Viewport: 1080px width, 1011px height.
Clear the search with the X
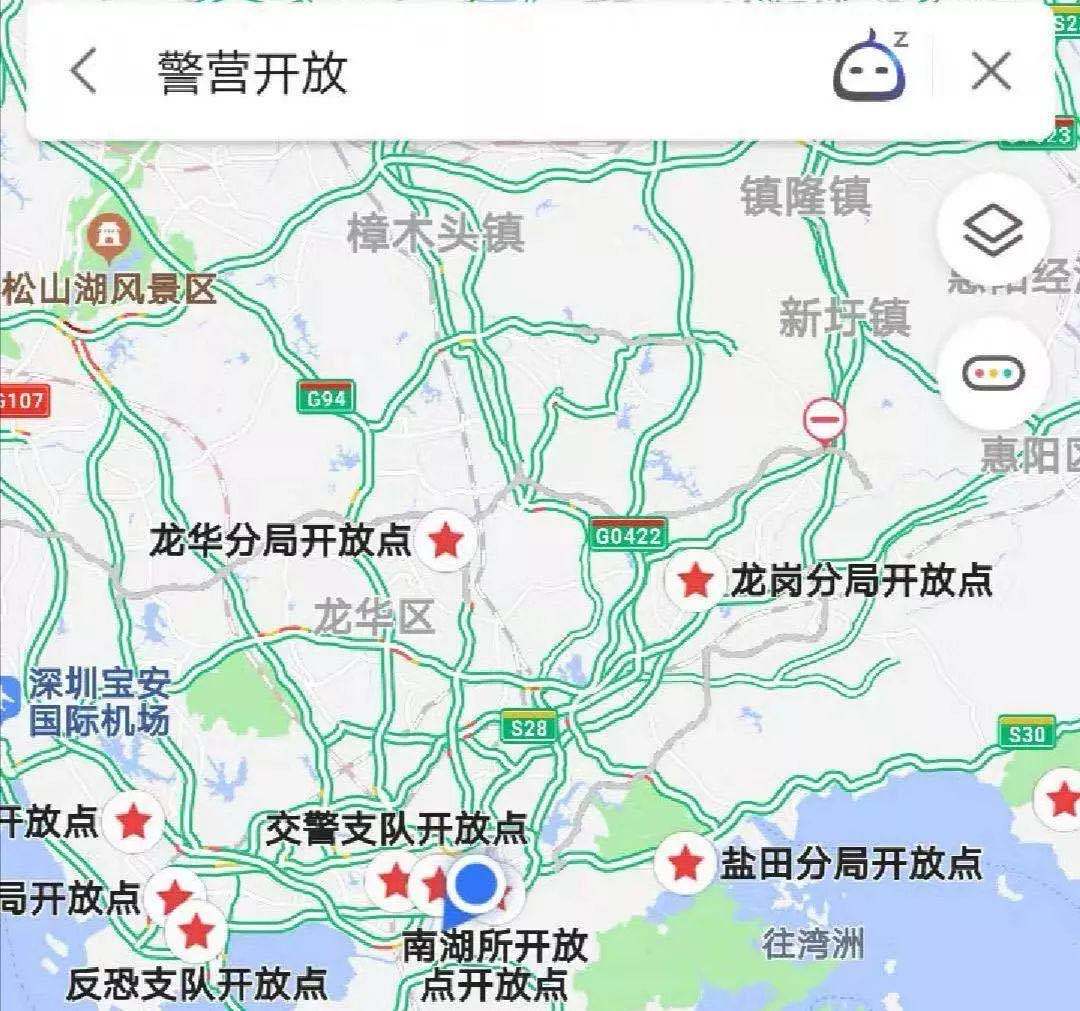[x=991, y=72]
